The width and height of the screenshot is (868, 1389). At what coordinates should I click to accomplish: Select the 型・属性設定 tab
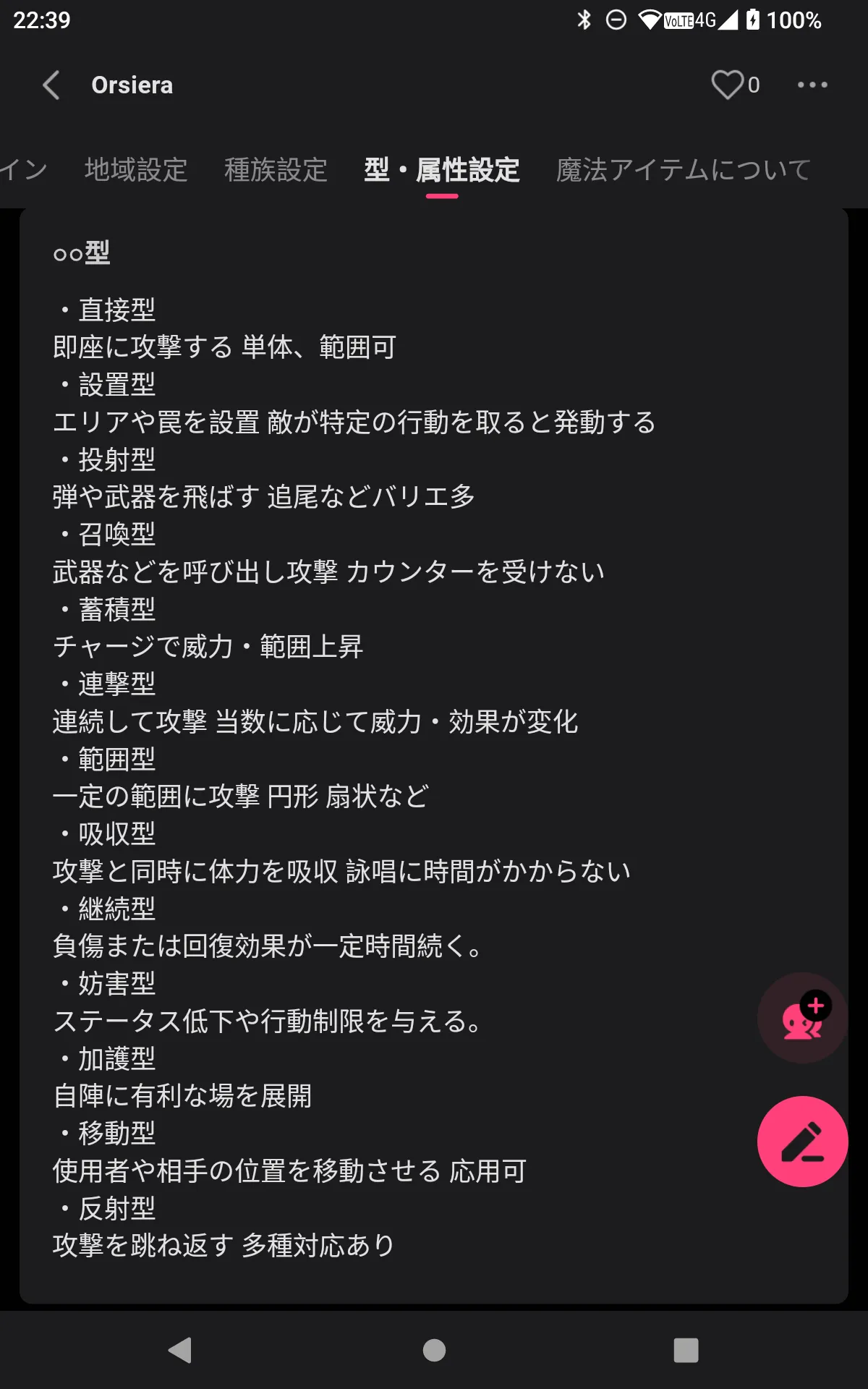[442, 170]
